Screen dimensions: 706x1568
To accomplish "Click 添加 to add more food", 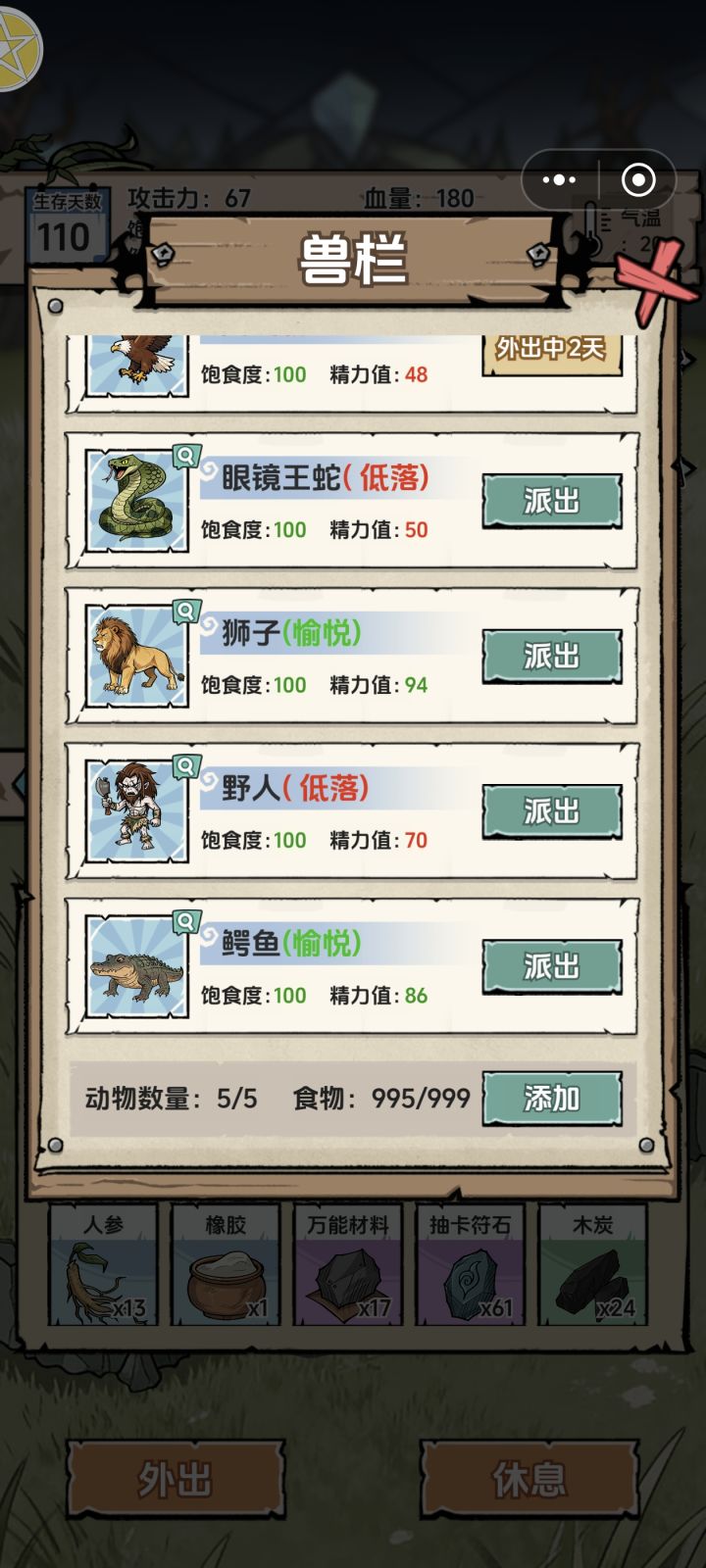I will (551, 1096).
